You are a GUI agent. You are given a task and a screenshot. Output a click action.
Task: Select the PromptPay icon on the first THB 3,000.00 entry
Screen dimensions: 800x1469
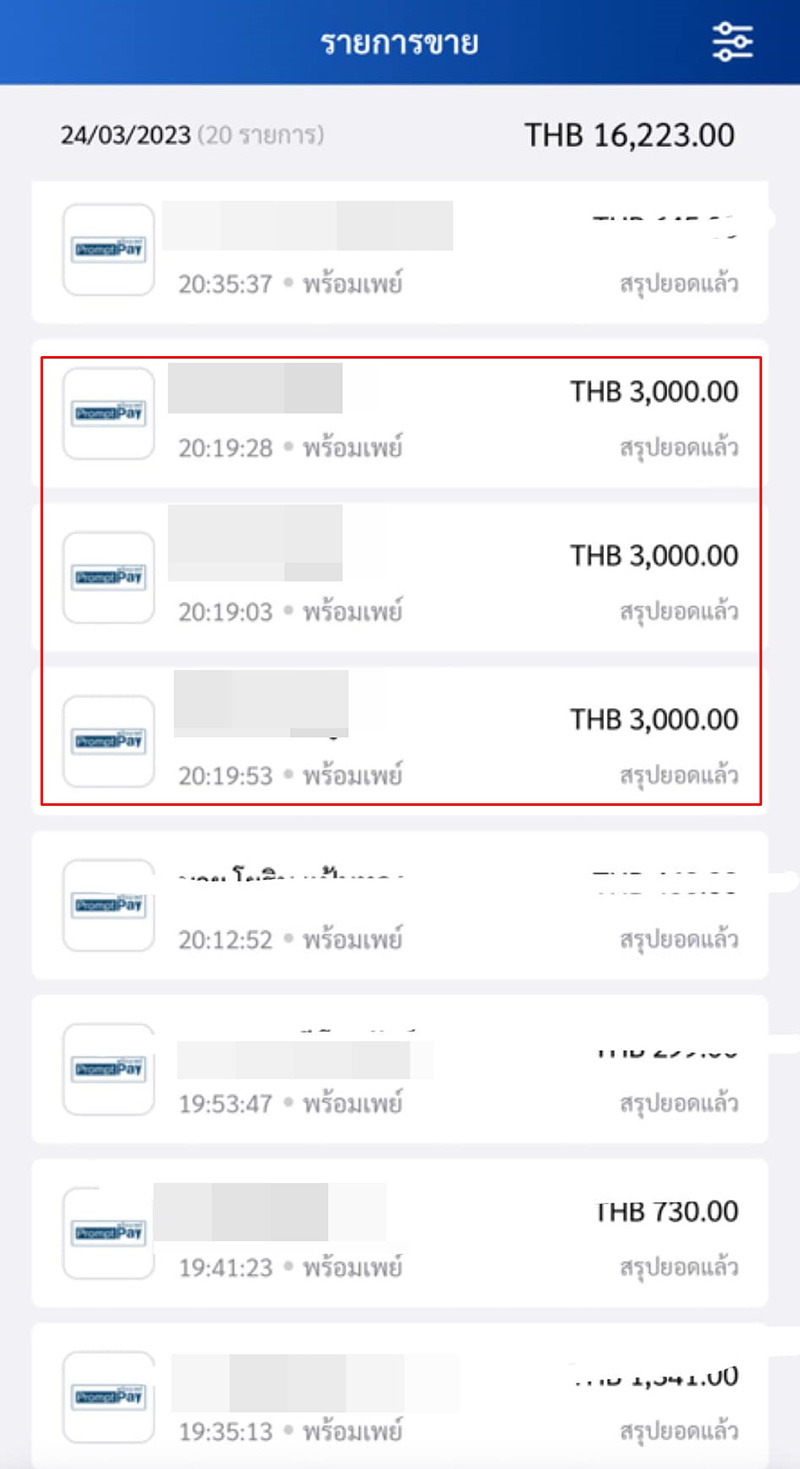(108, 413)
